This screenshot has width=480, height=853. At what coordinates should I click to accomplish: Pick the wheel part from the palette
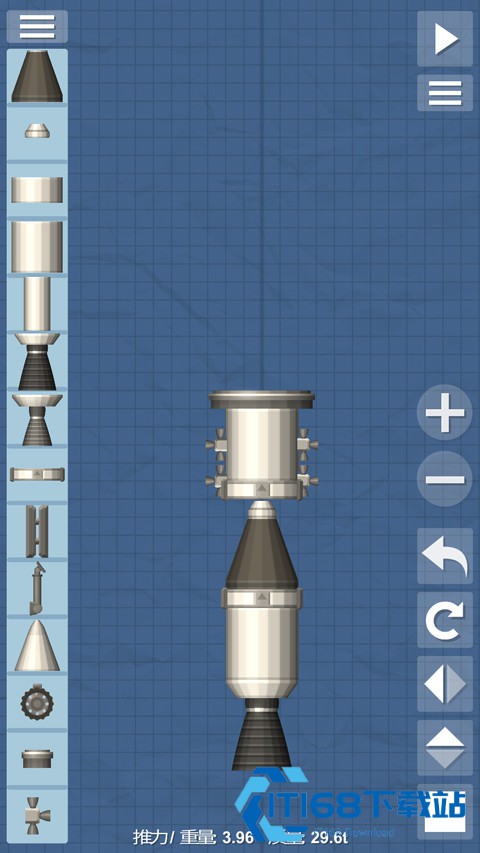coord(37,702)
